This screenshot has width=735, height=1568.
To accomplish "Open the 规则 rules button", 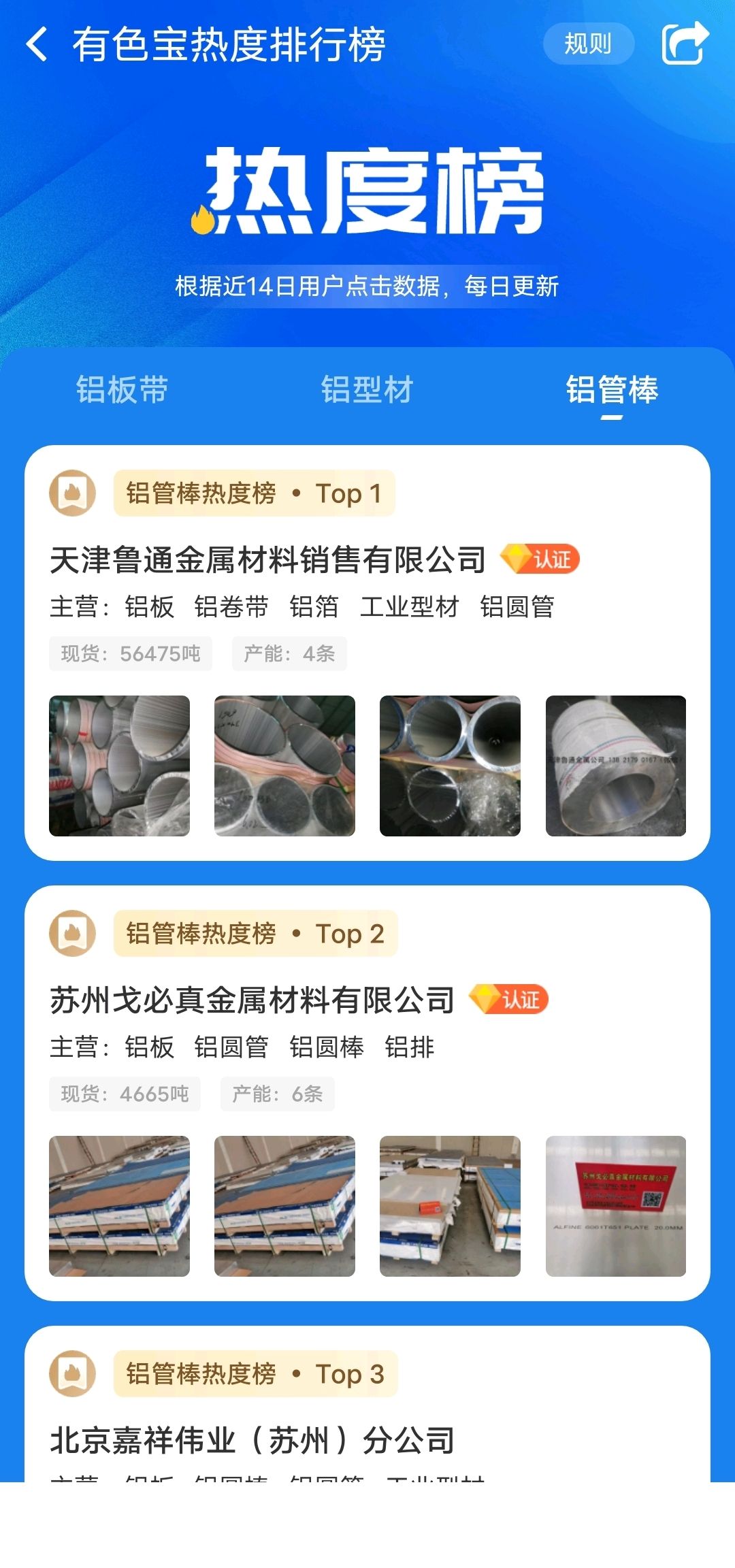I will coord(589,44).
